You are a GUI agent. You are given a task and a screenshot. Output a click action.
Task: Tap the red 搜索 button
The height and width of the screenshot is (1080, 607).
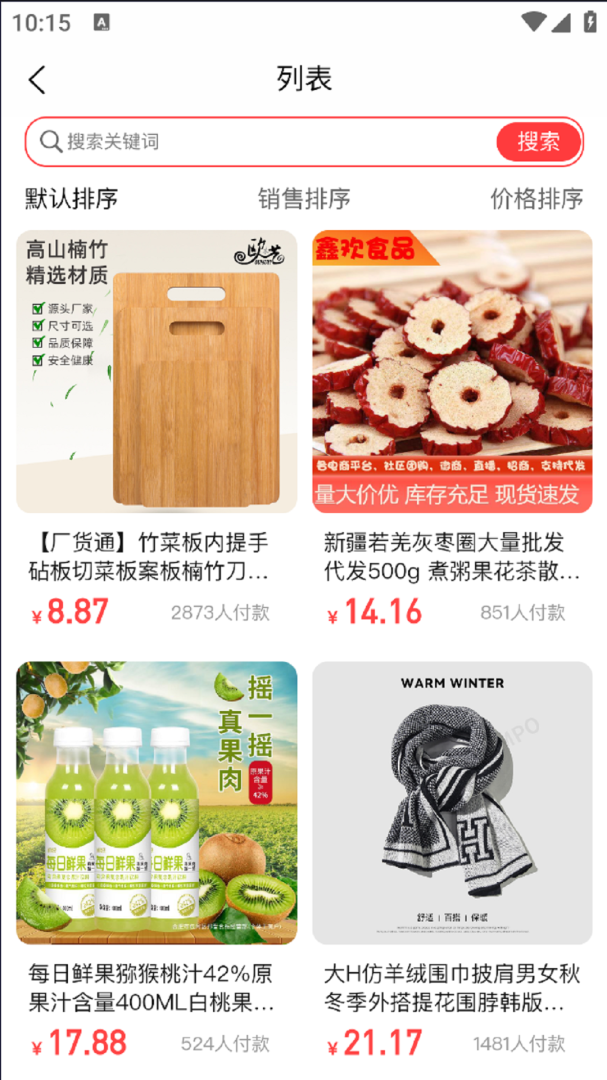538,142
